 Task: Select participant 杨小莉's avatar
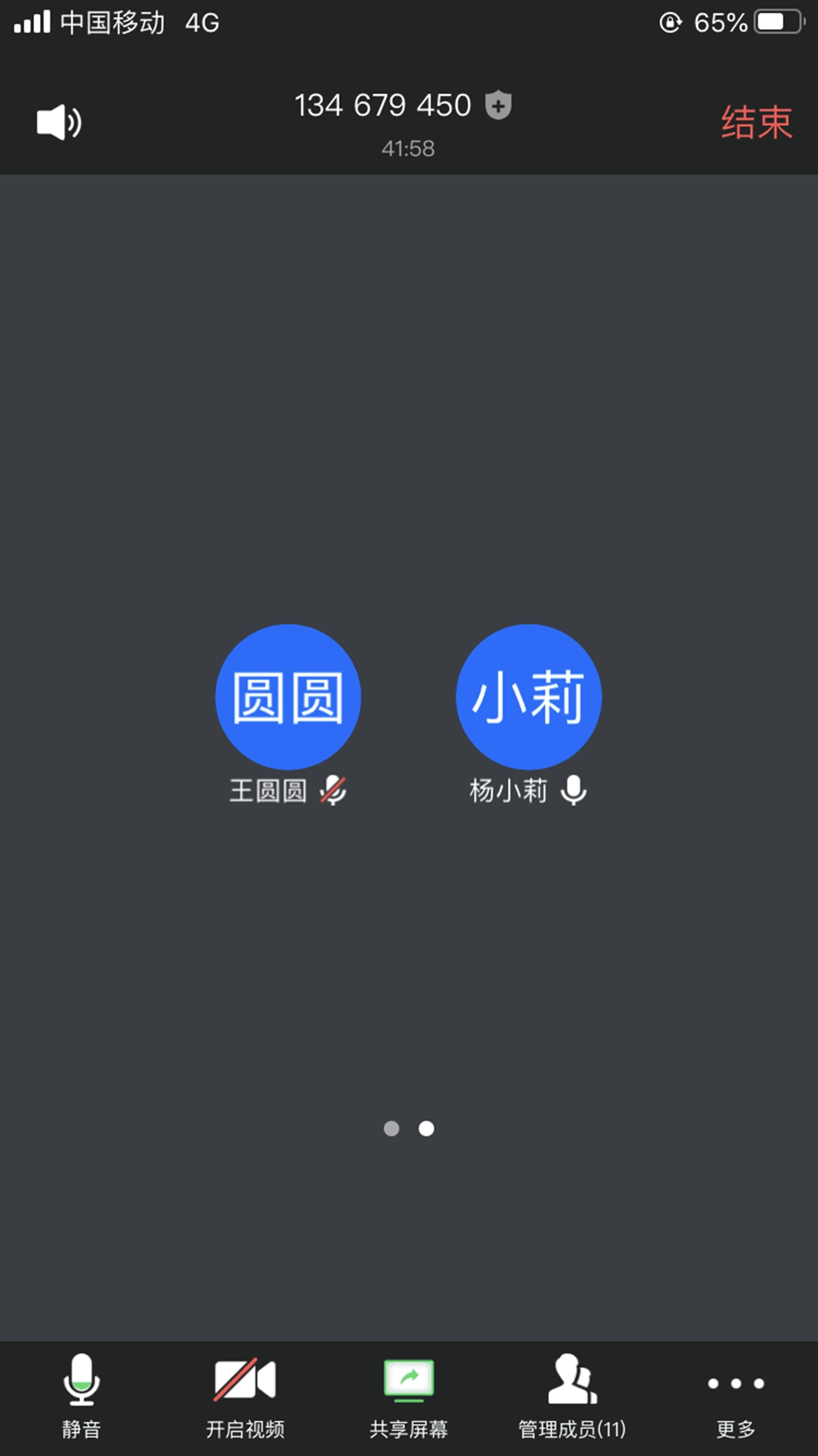pos(528,696)
